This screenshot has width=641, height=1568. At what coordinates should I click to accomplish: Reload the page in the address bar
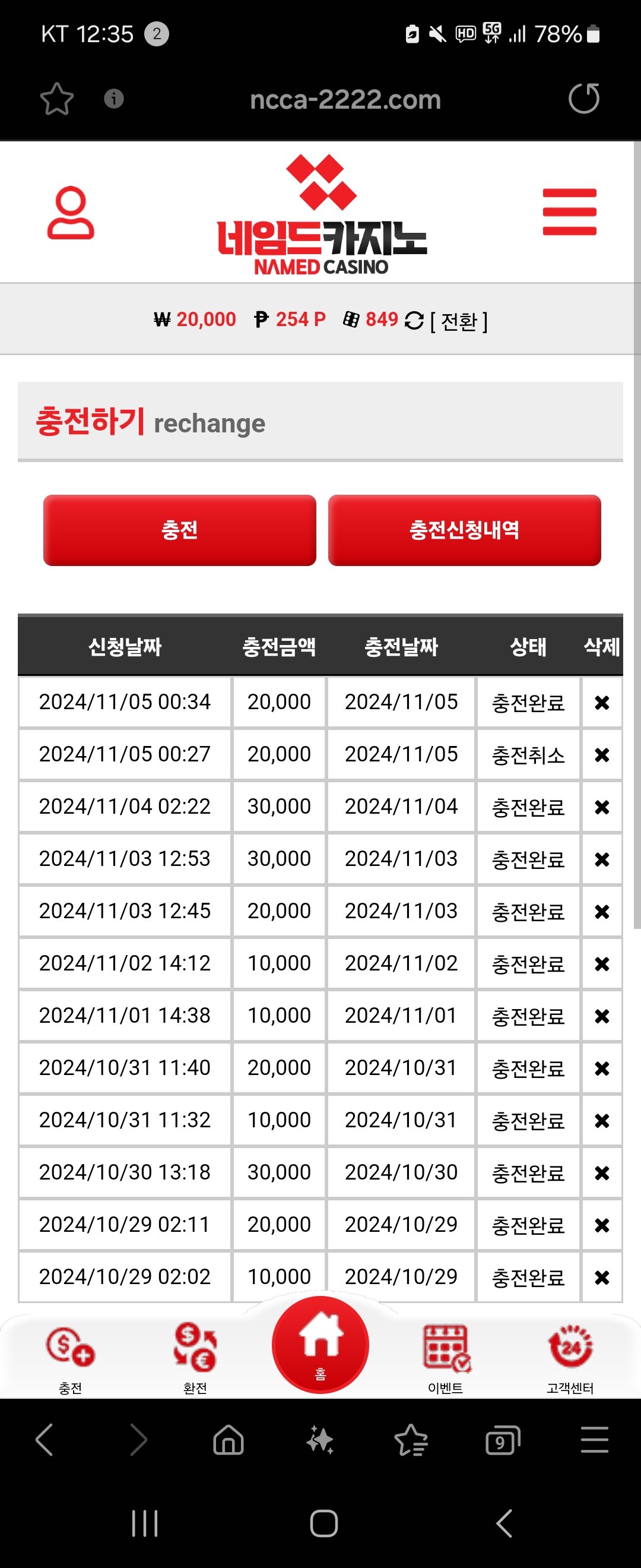[584, 99]
